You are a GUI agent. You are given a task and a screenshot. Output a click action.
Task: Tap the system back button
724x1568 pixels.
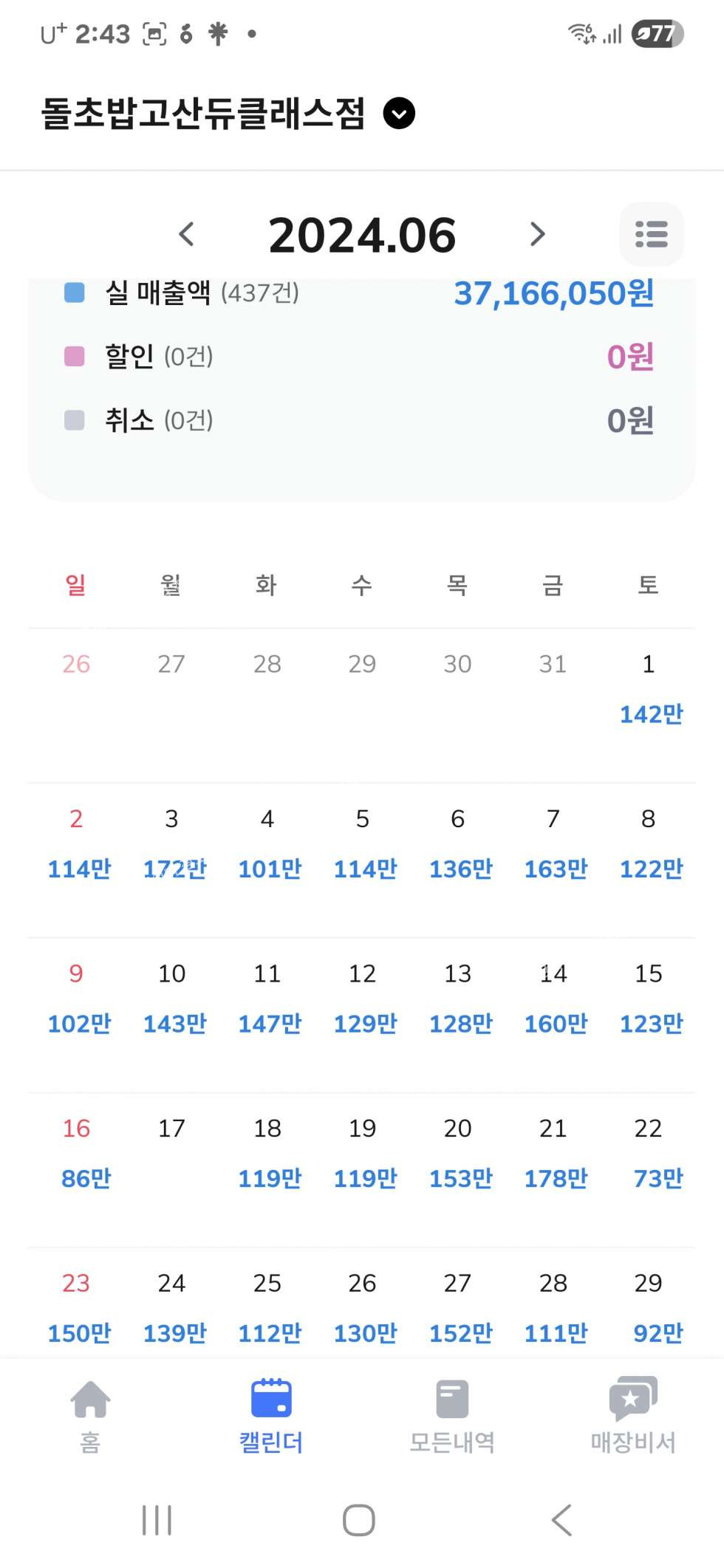(x=561, y=1520)
